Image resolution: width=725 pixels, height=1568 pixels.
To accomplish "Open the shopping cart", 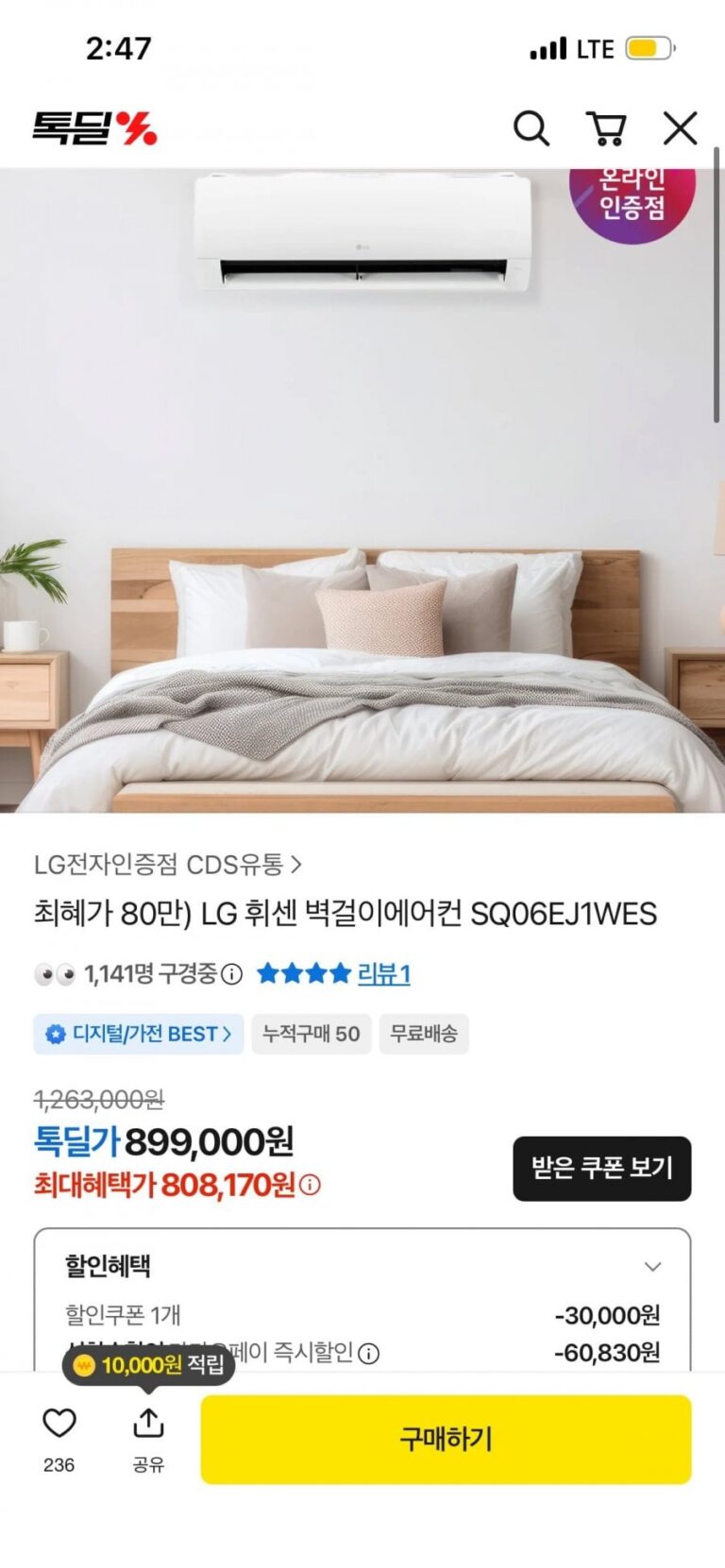I will [x=607, y=128].
